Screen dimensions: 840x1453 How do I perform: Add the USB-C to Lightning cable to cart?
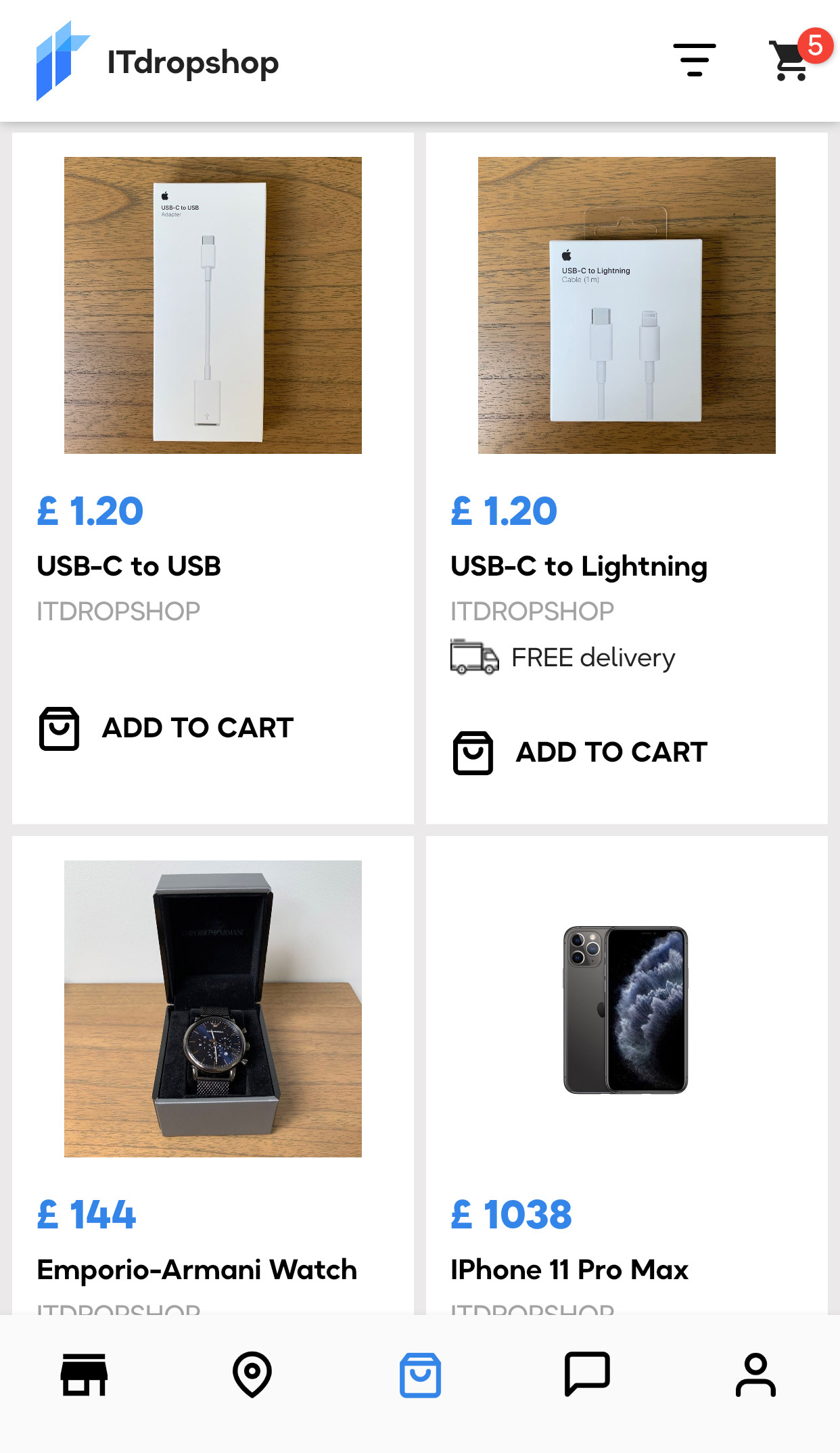coord(578,752)
